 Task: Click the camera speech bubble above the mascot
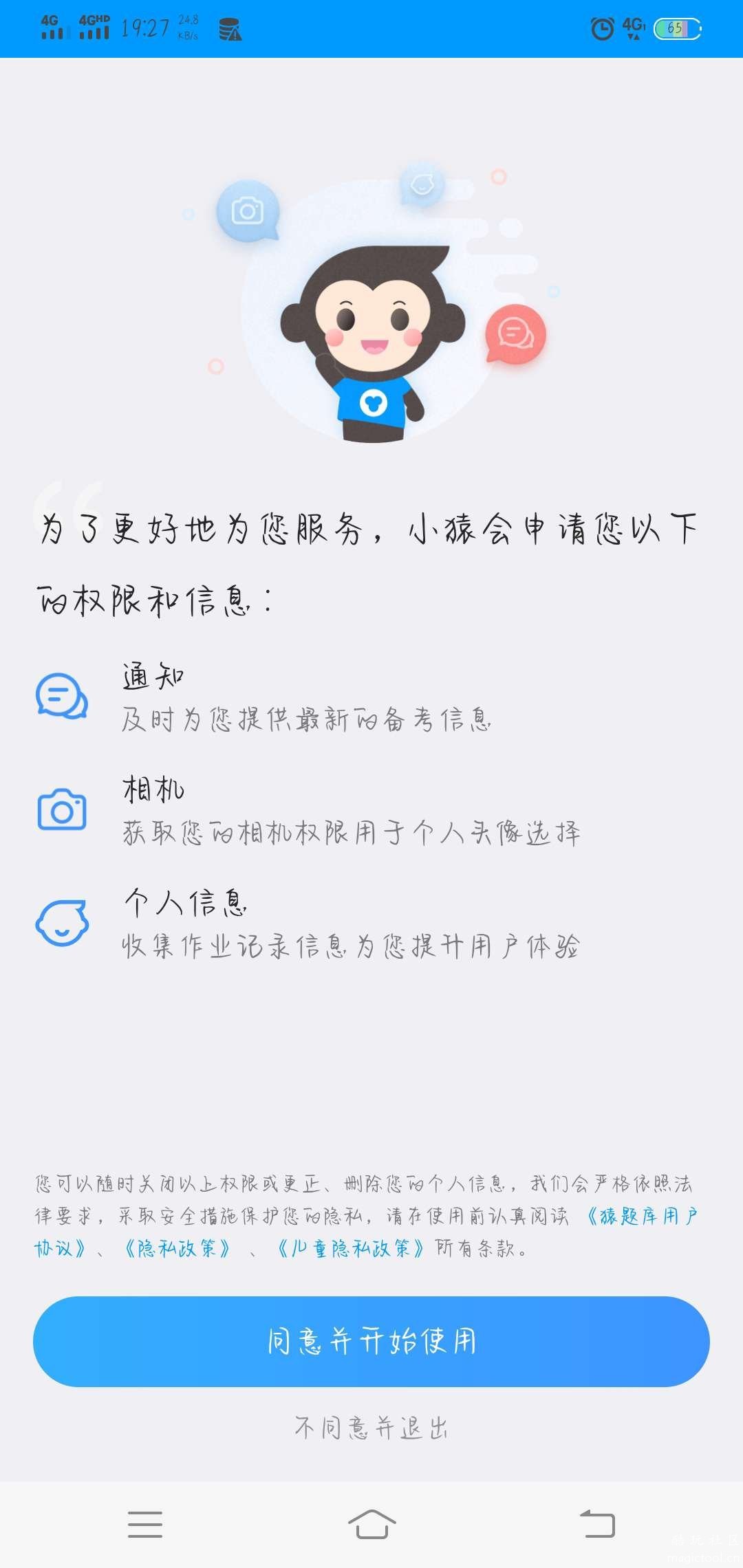tap(249, 208)
